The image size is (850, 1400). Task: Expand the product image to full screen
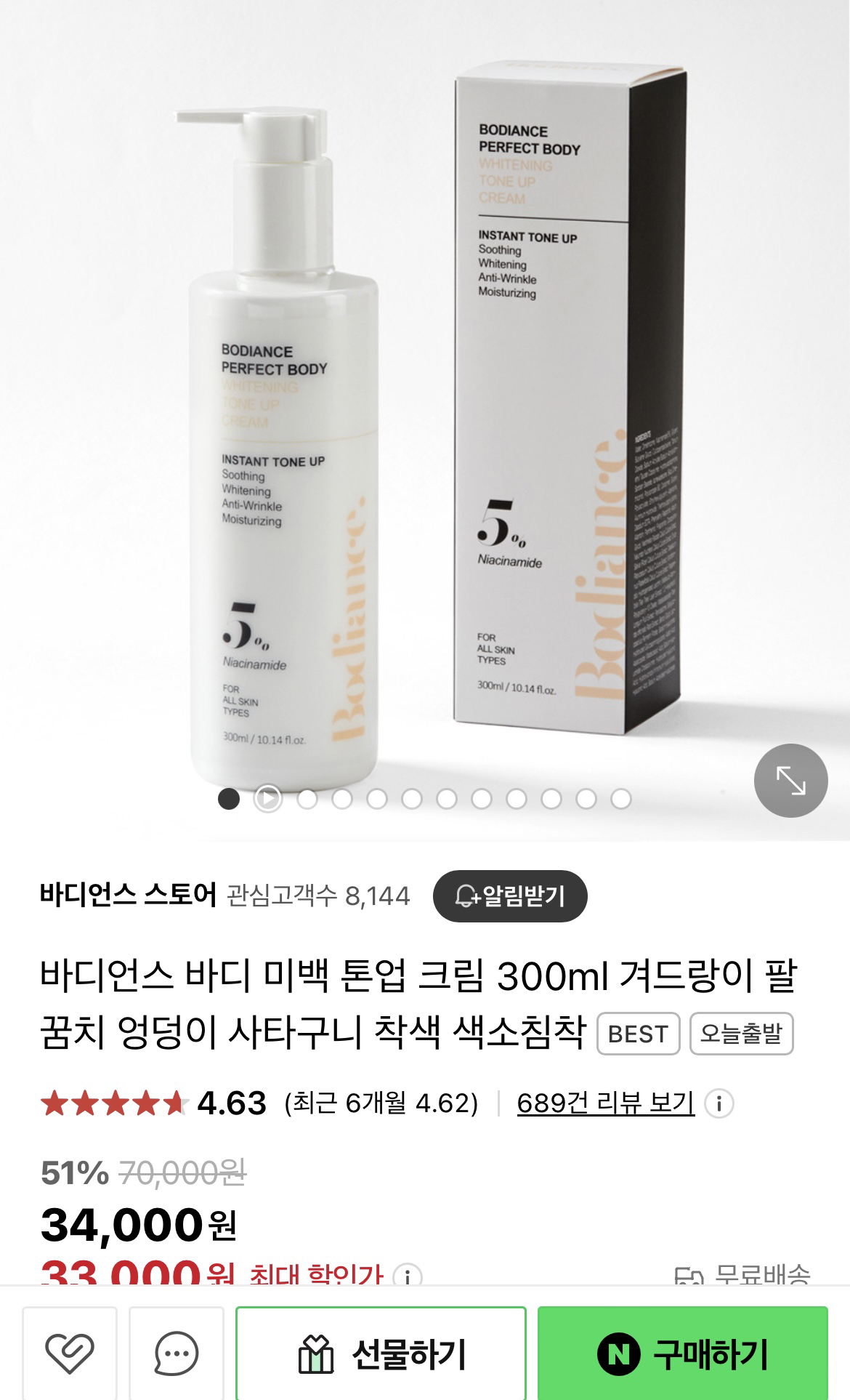click(x=790, y=780)
